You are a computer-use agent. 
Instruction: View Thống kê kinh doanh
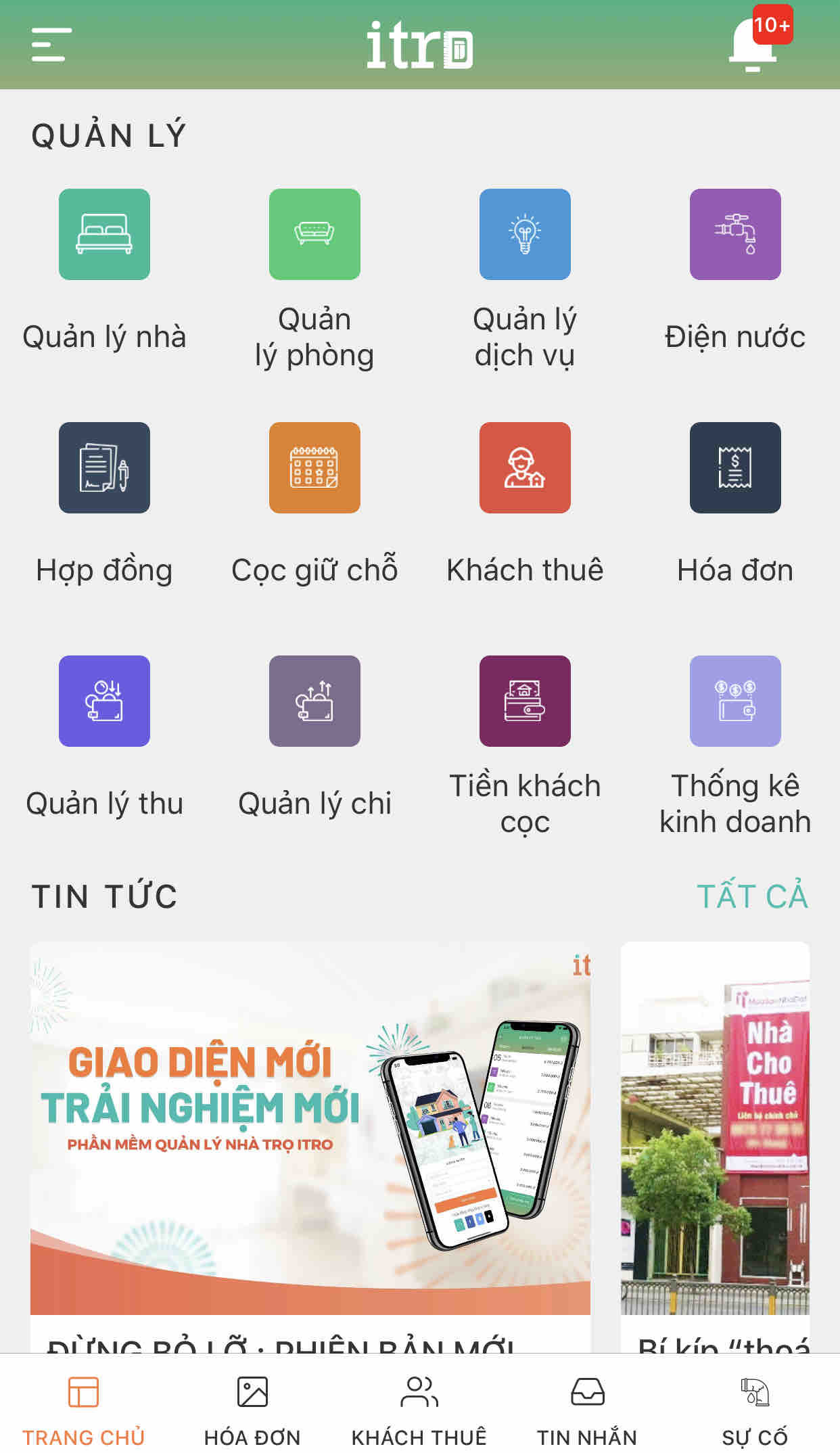pos(735,701)
